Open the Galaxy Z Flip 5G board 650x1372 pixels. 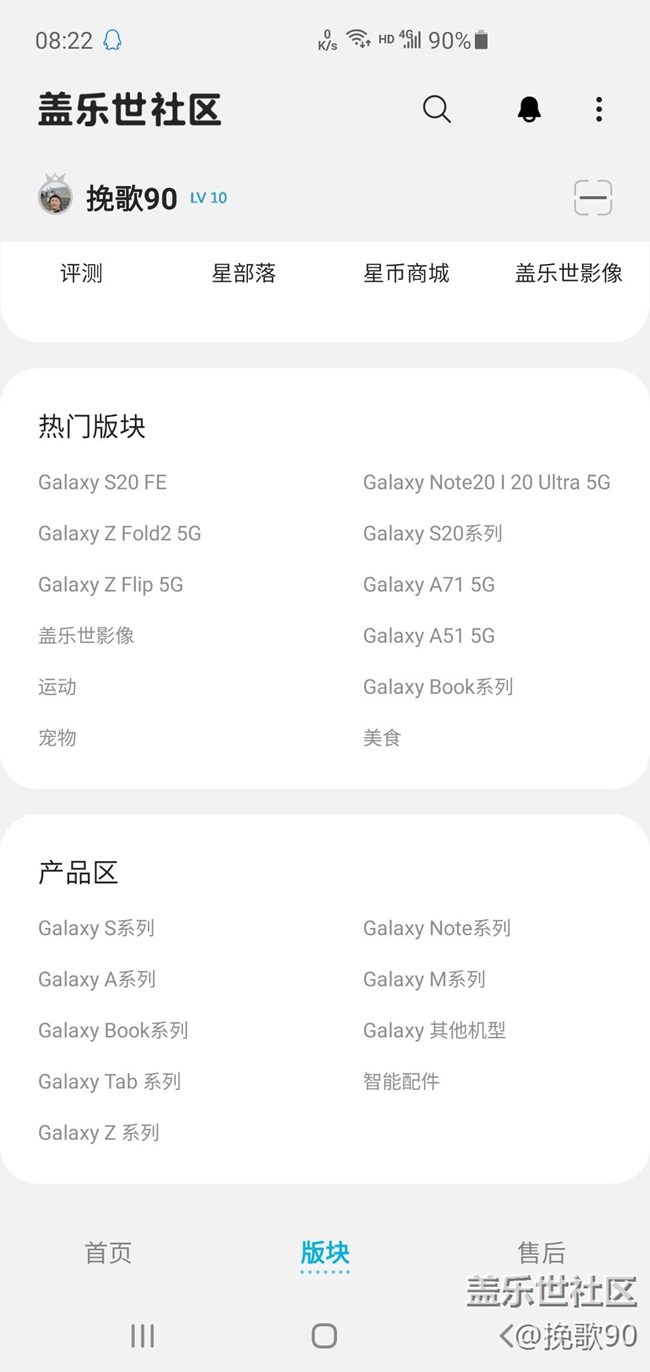coord(110,584)
